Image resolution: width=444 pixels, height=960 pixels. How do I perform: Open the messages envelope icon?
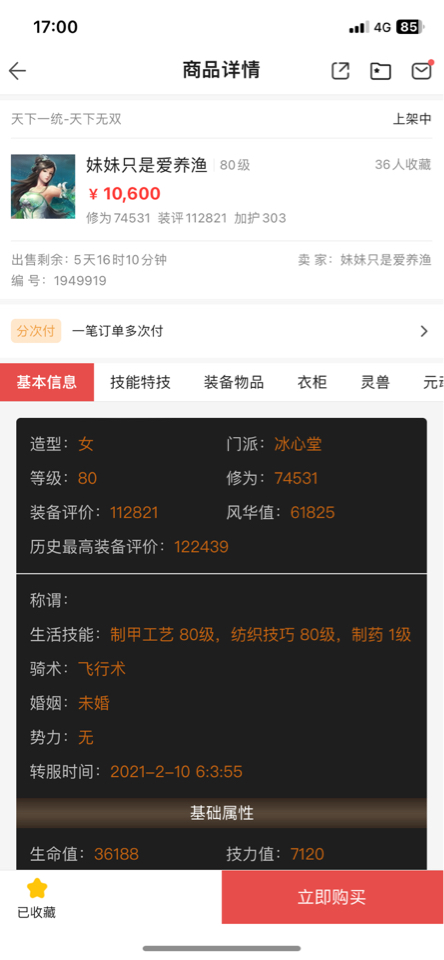point(421,70)
